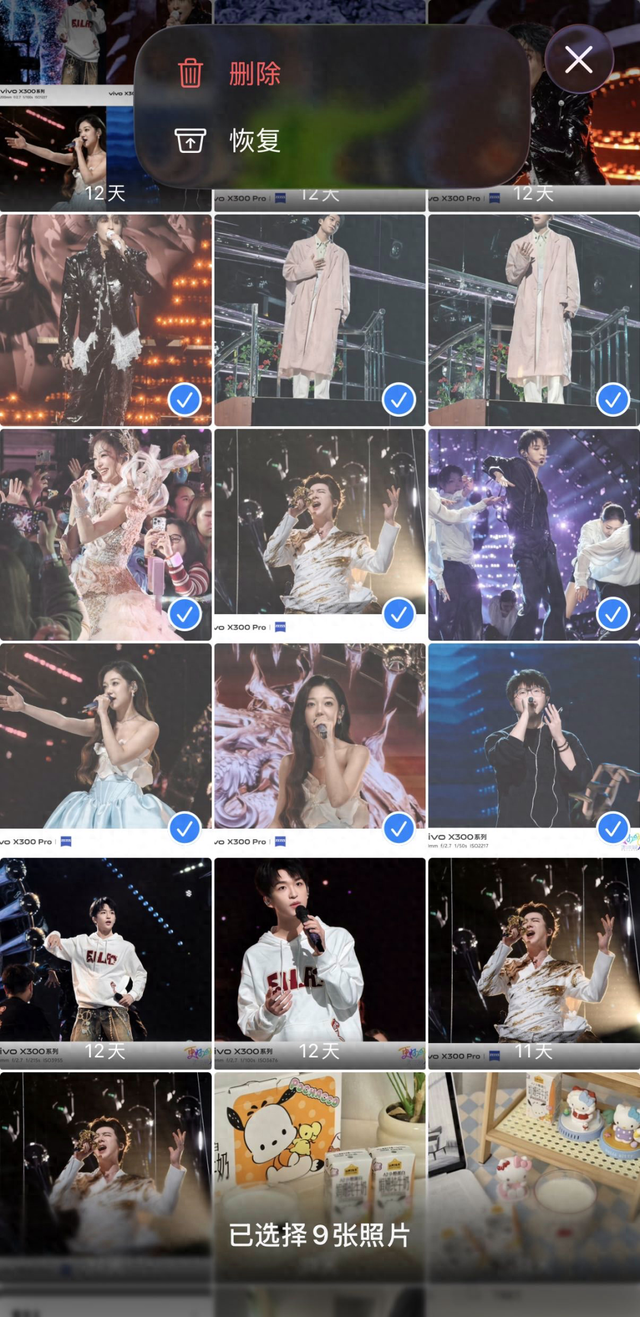Deselect the woman in the pink floral dress among the crowd
The height and width of the screenshot is (1317, 640).
pos(184,614)
